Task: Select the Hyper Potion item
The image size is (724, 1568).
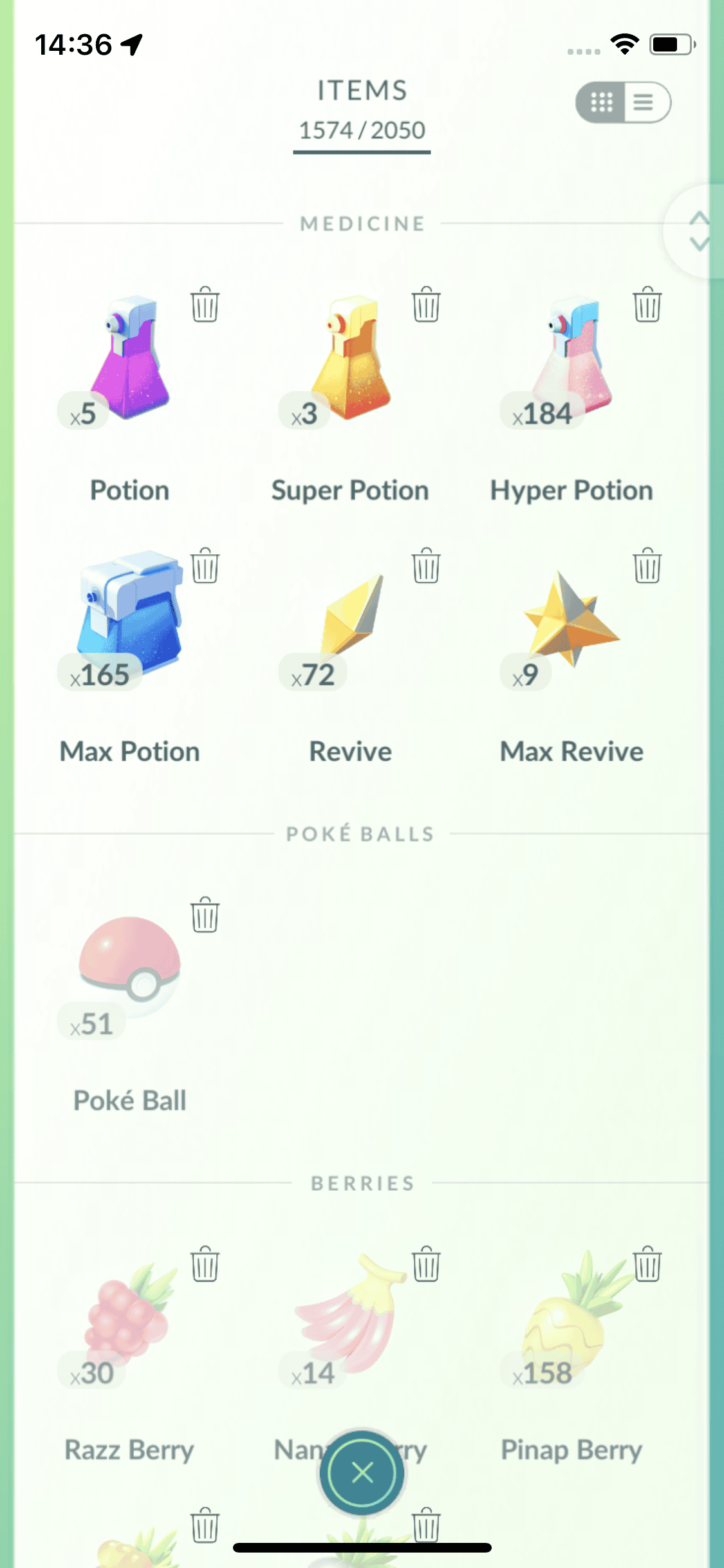Action: [x=571, y=360]
